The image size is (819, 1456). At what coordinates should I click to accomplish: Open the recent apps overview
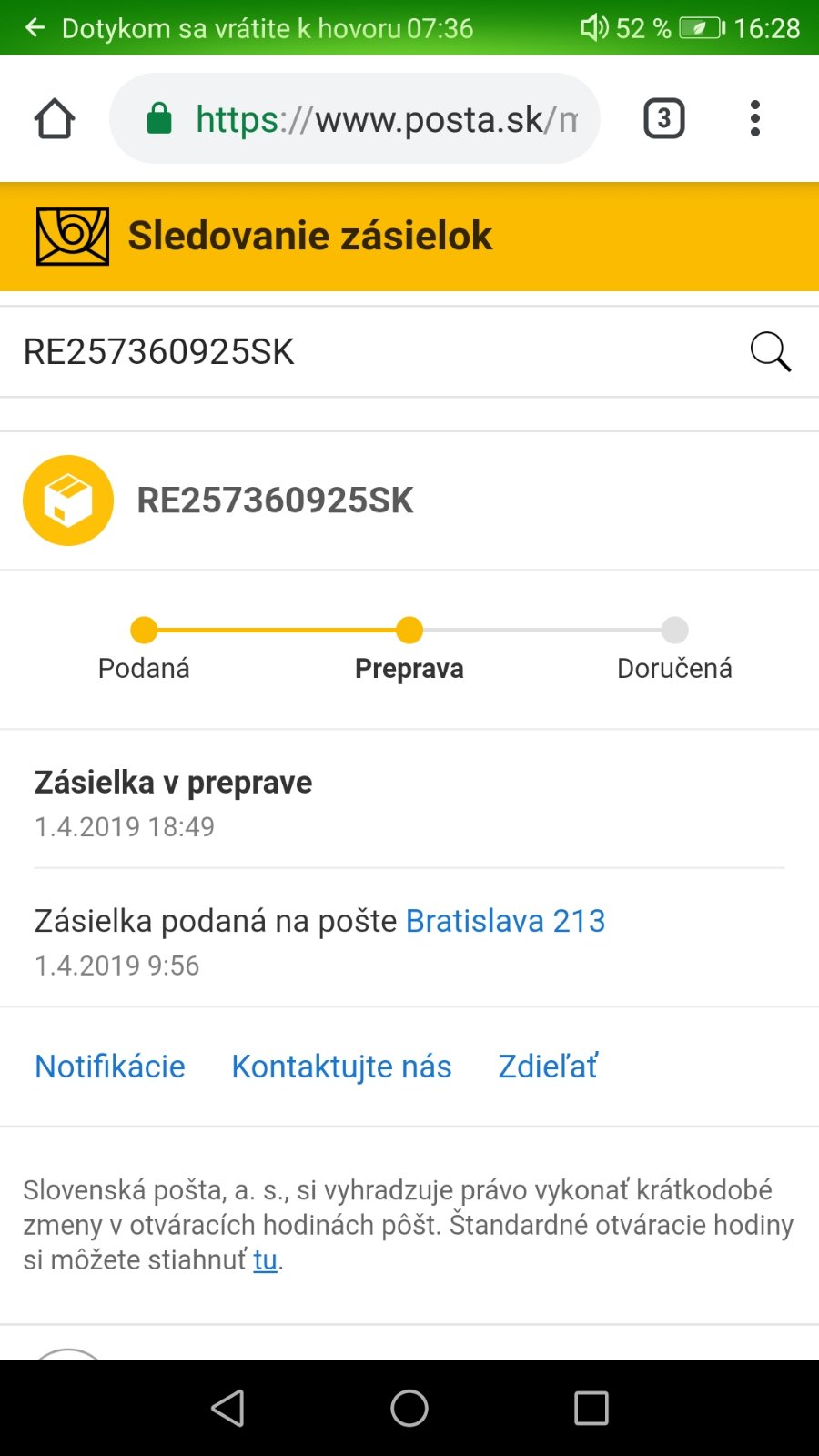(591, 1408)
